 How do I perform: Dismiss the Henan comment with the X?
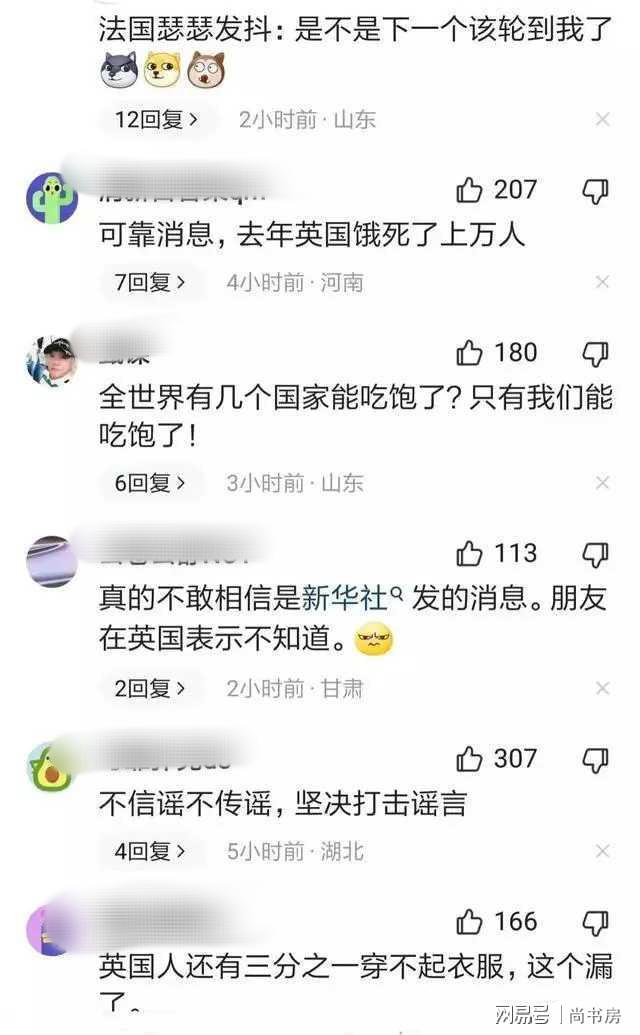coord(602,283)
